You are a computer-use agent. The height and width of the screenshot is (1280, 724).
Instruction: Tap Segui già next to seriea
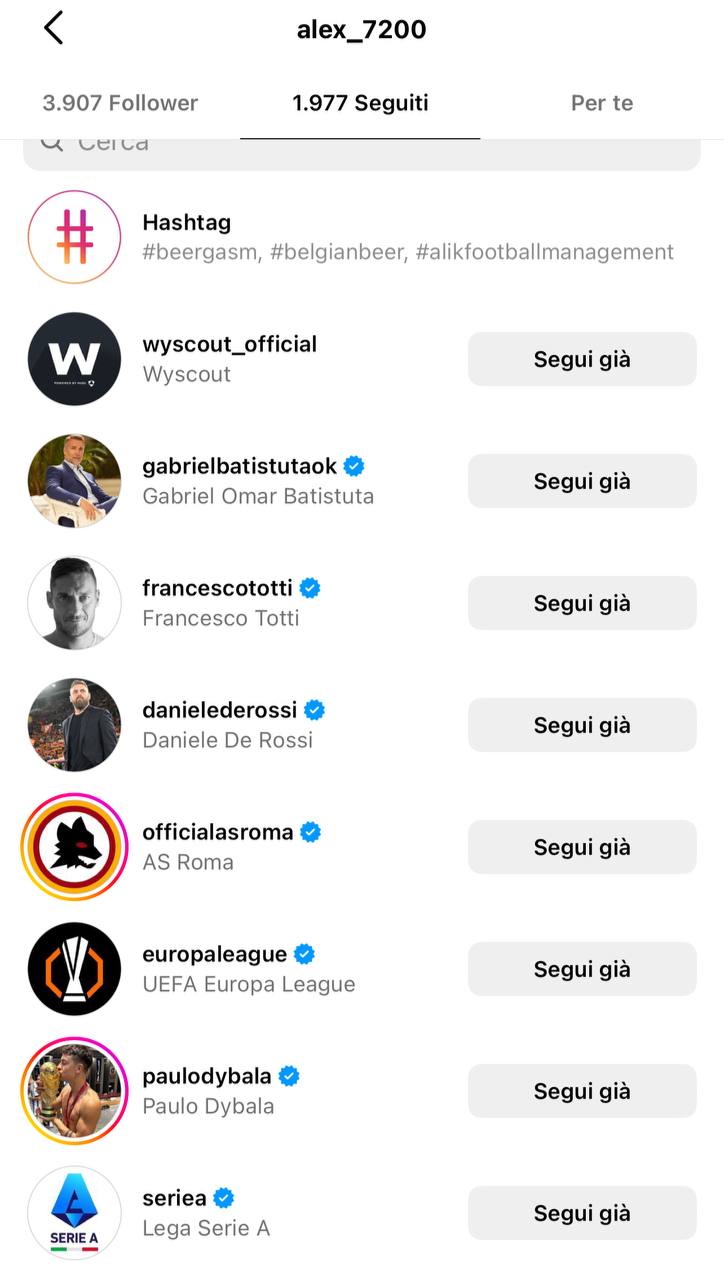pos(581,1213)
